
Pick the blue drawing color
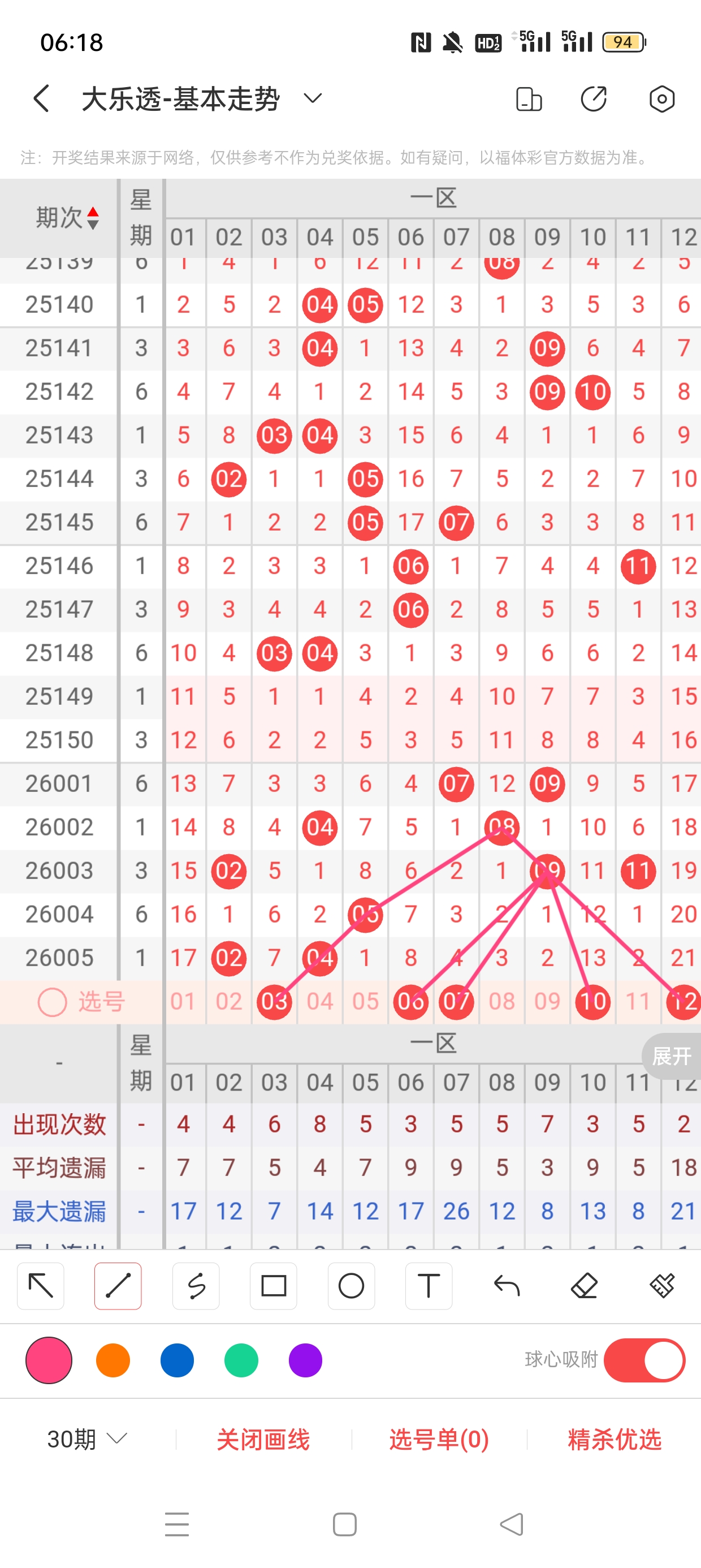tap(177, 1360)
